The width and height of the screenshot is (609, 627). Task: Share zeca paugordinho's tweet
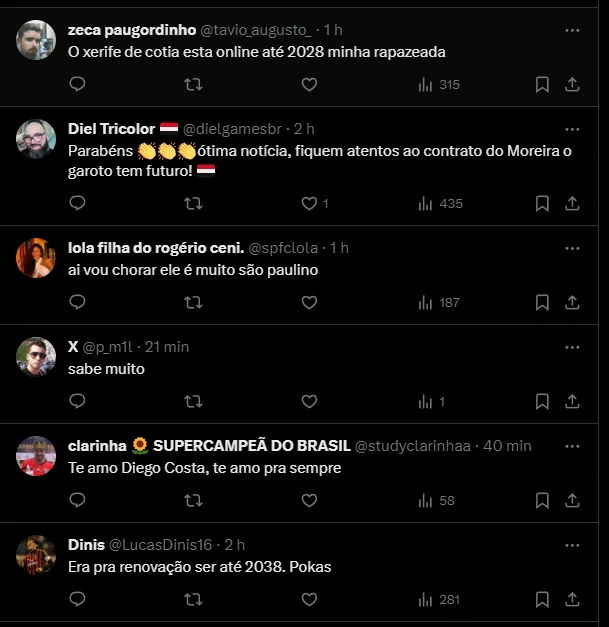click(572, 85)
